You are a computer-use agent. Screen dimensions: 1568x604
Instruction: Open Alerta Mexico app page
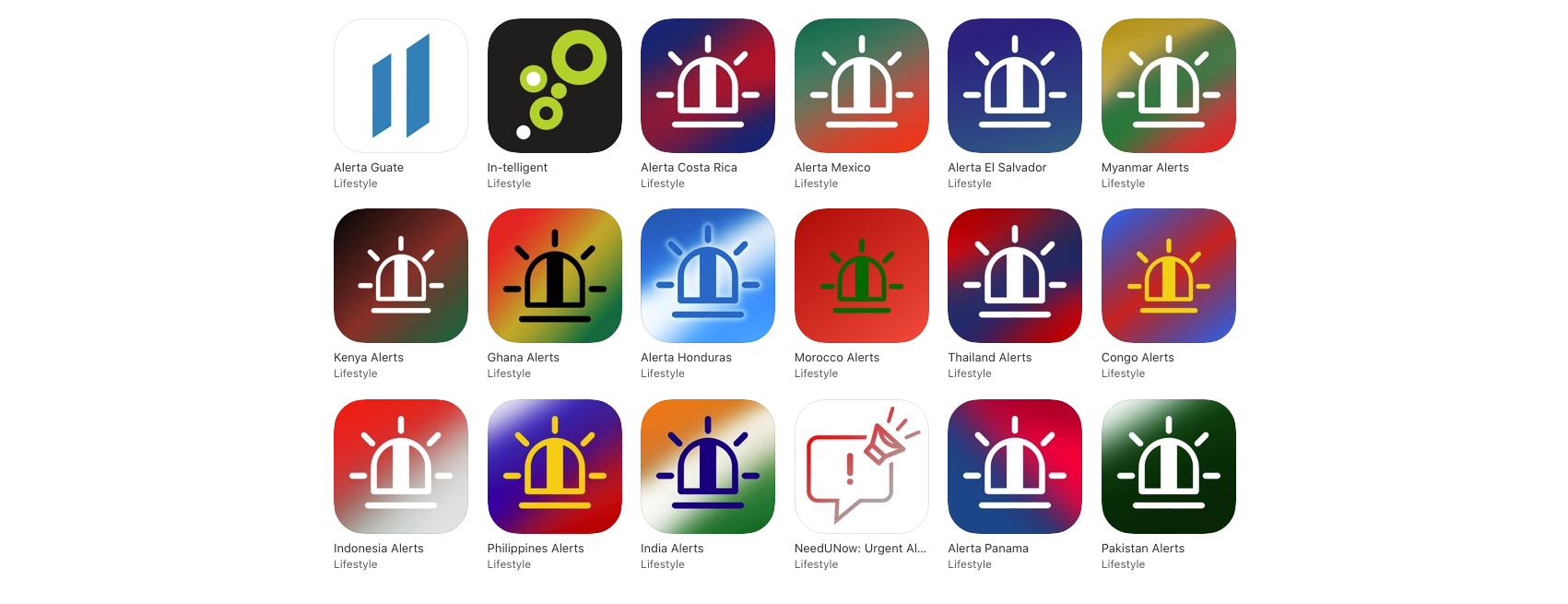point(861,86)
